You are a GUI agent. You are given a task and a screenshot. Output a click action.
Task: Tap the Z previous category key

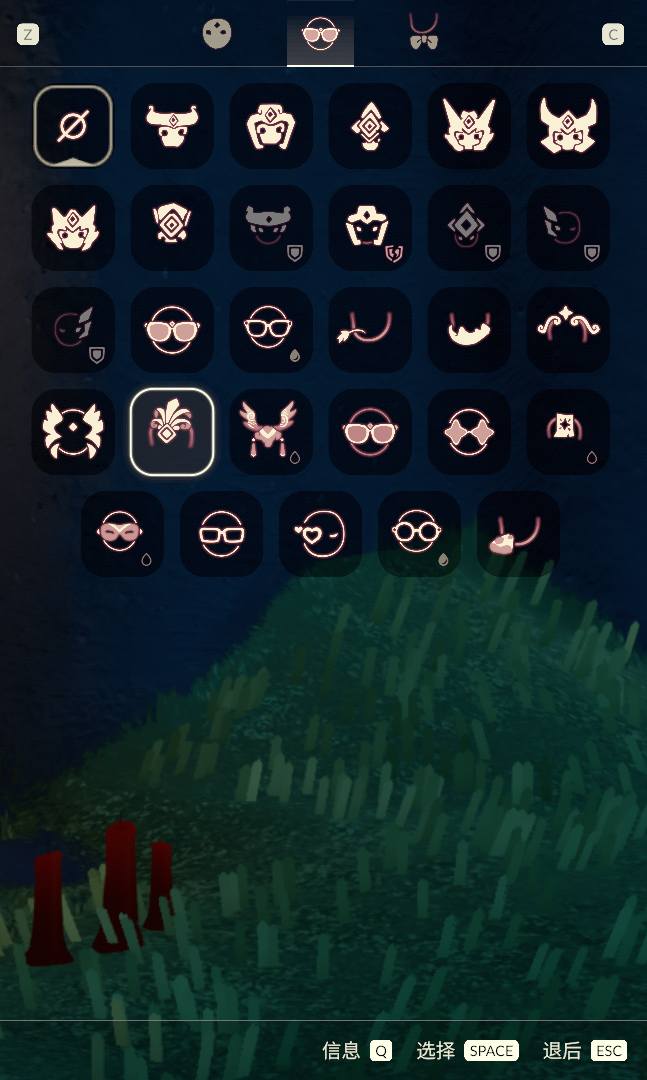28,35
